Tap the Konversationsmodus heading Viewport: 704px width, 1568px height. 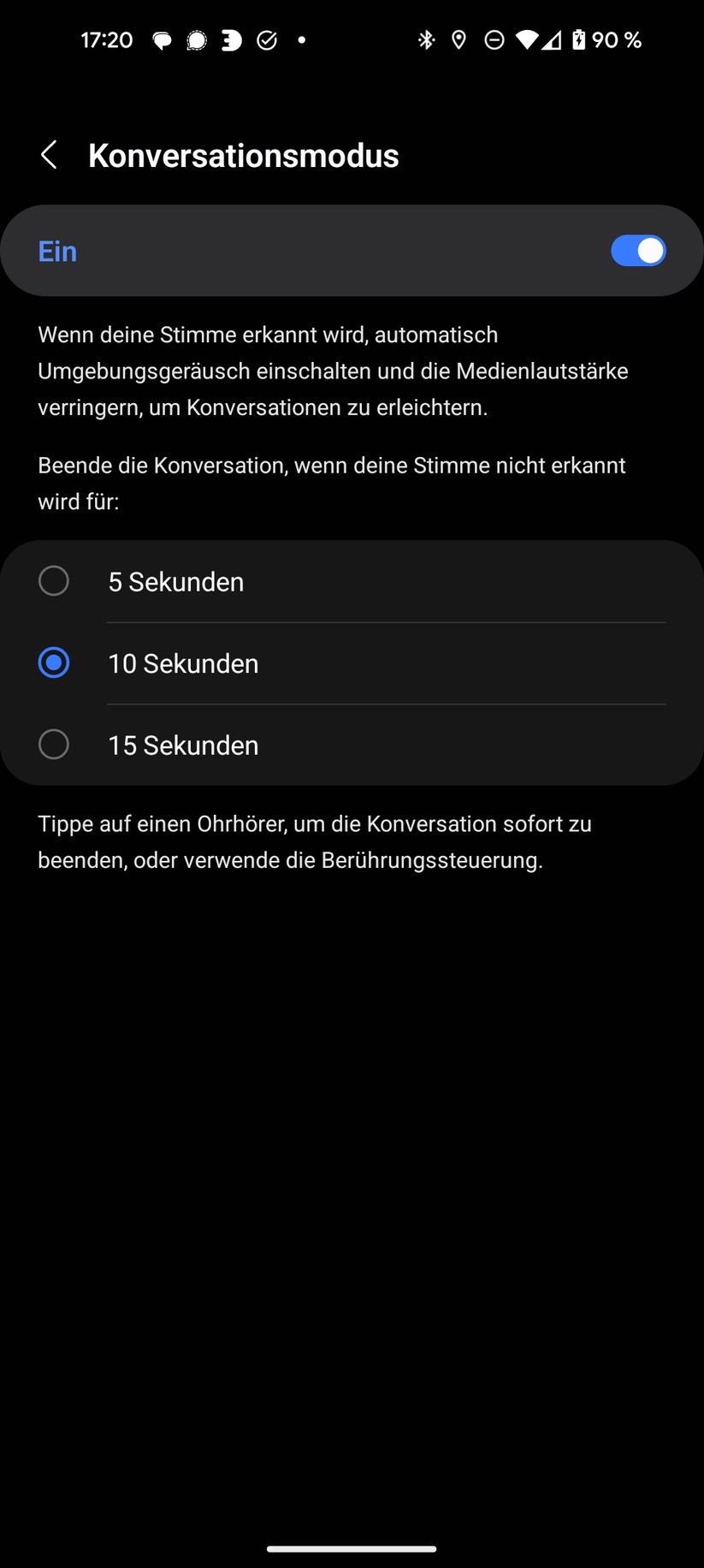pos(243,155)
